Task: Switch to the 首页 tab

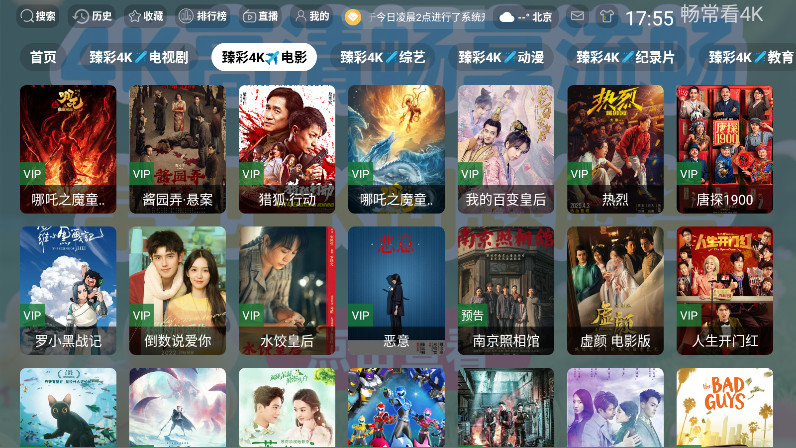Action: (x=43, y=57)
